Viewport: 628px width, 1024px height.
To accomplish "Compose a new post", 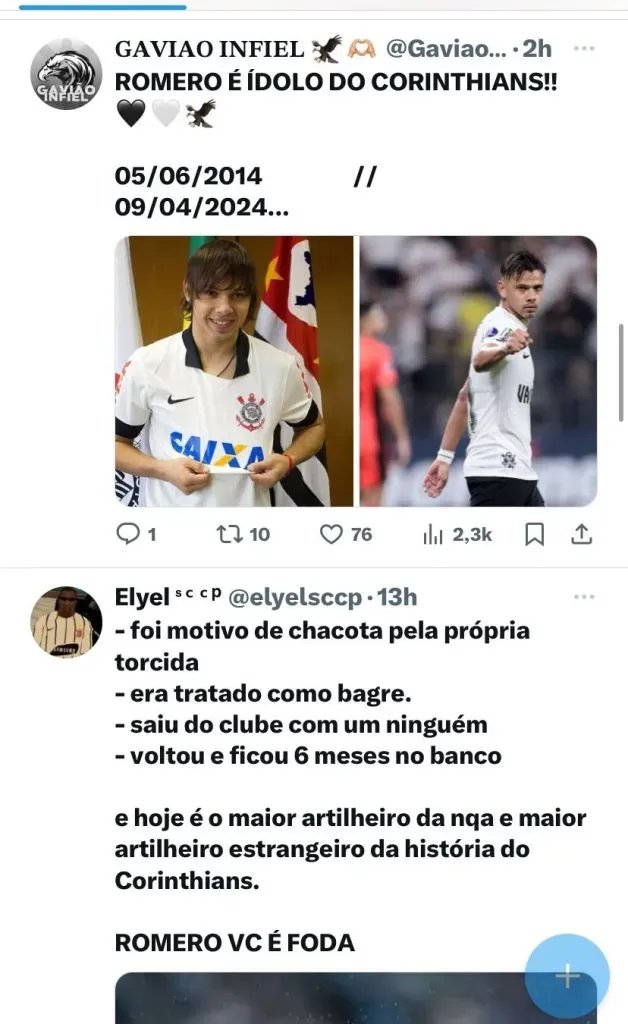I will [567, 975].
